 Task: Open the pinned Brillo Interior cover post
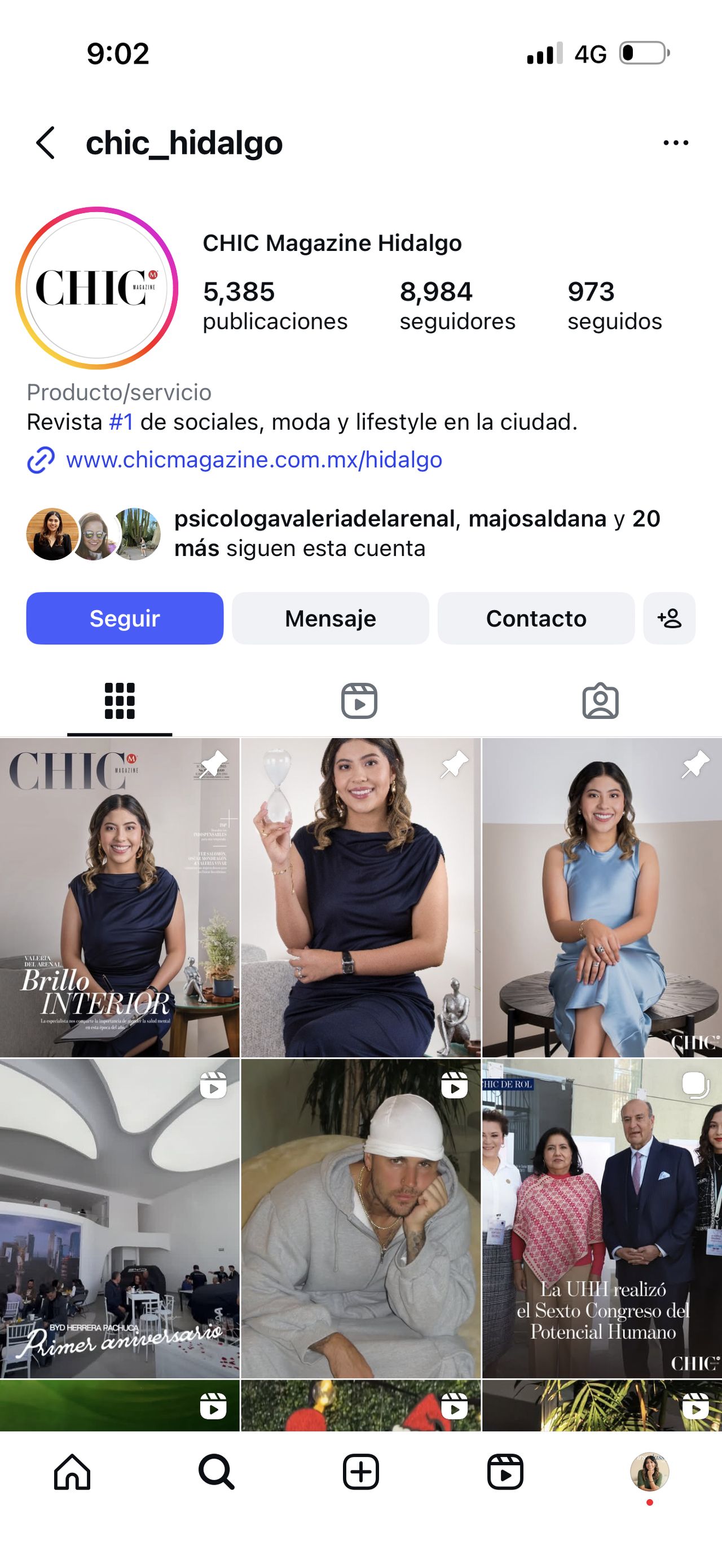(x=120, y=898)
